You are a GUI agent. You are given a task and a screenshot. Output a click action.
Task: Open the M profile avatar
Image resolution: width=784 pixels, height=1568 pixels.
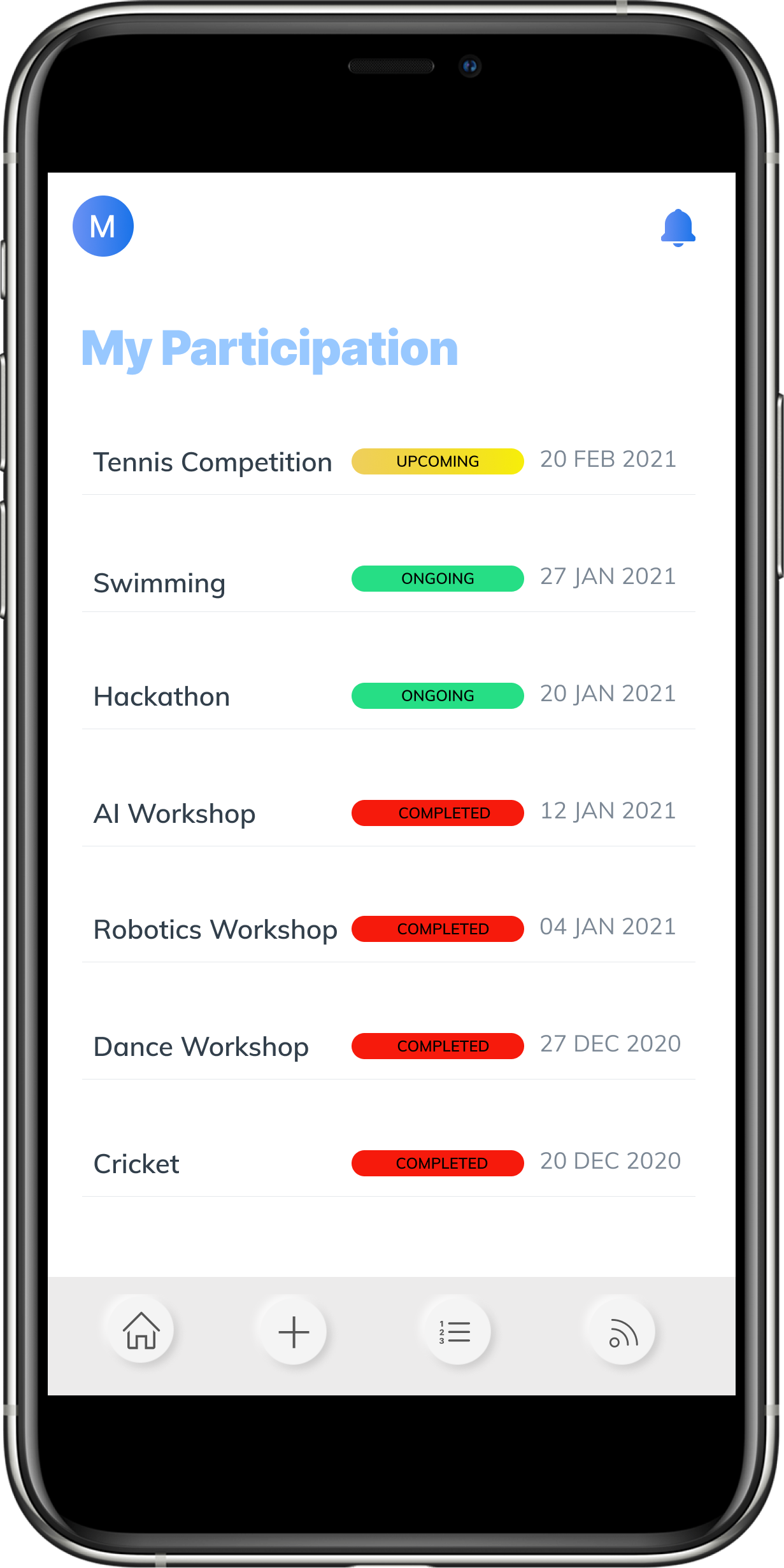(103, 226)
